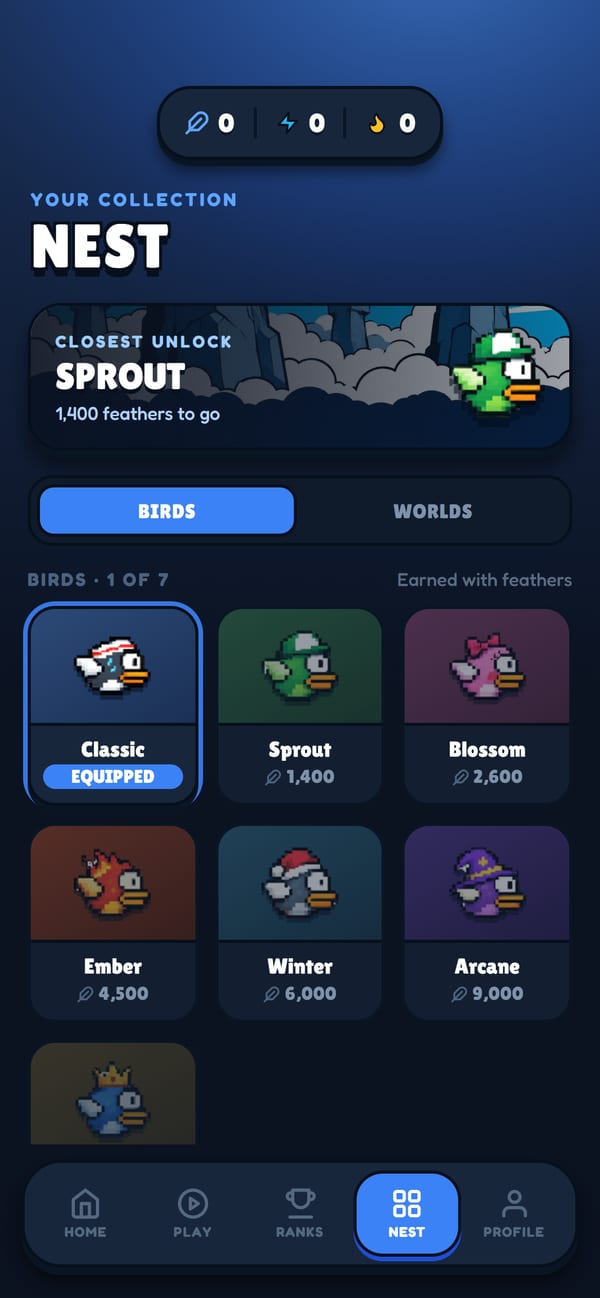View the Blossom bird card
600x1298 pixels.
point(487,705)
